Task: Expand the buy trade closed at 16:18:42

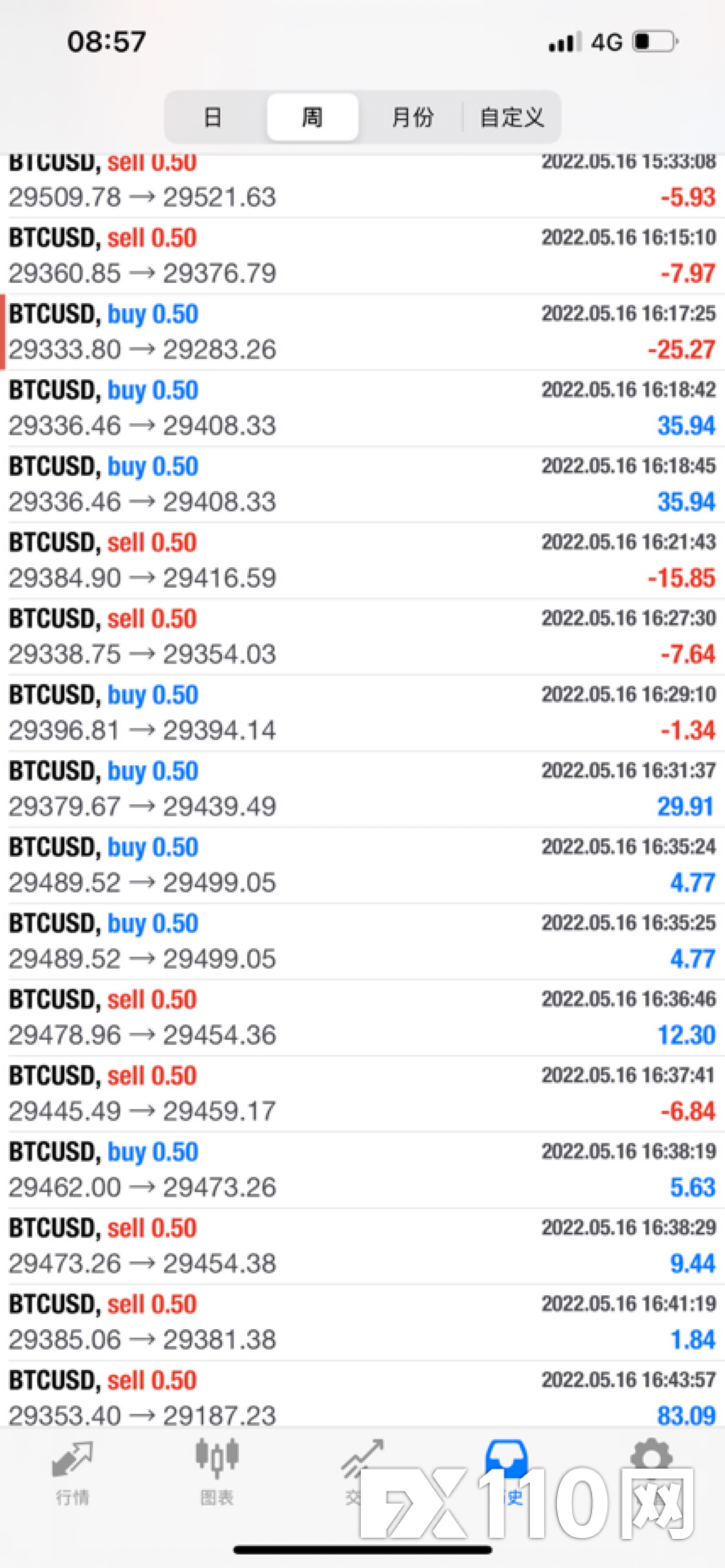Action: pyautogui.click(x=362, y=409)
